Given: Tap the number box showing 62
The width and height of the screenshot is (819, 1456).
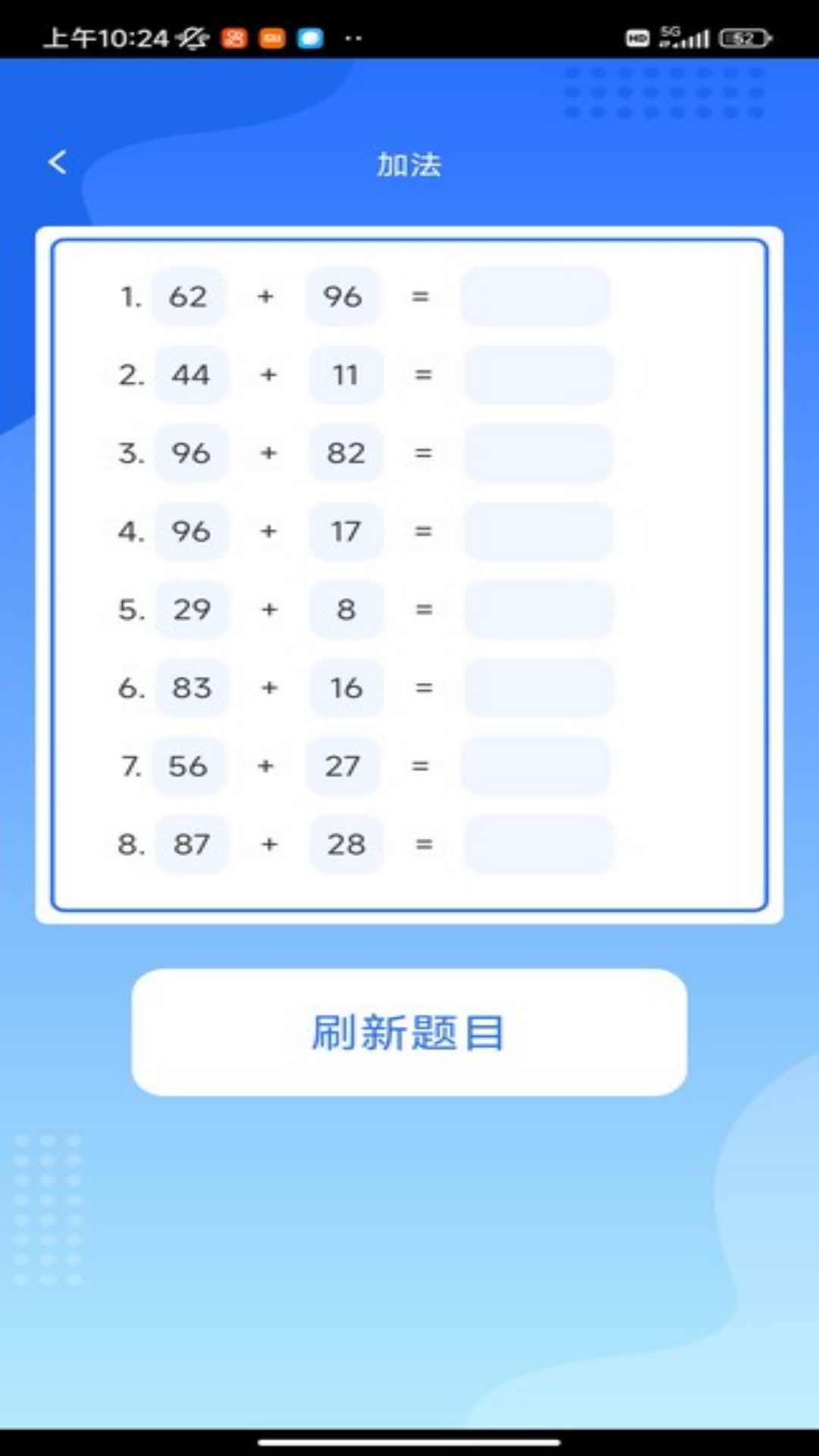Looking at the screenshot, I should coord(189,297).
